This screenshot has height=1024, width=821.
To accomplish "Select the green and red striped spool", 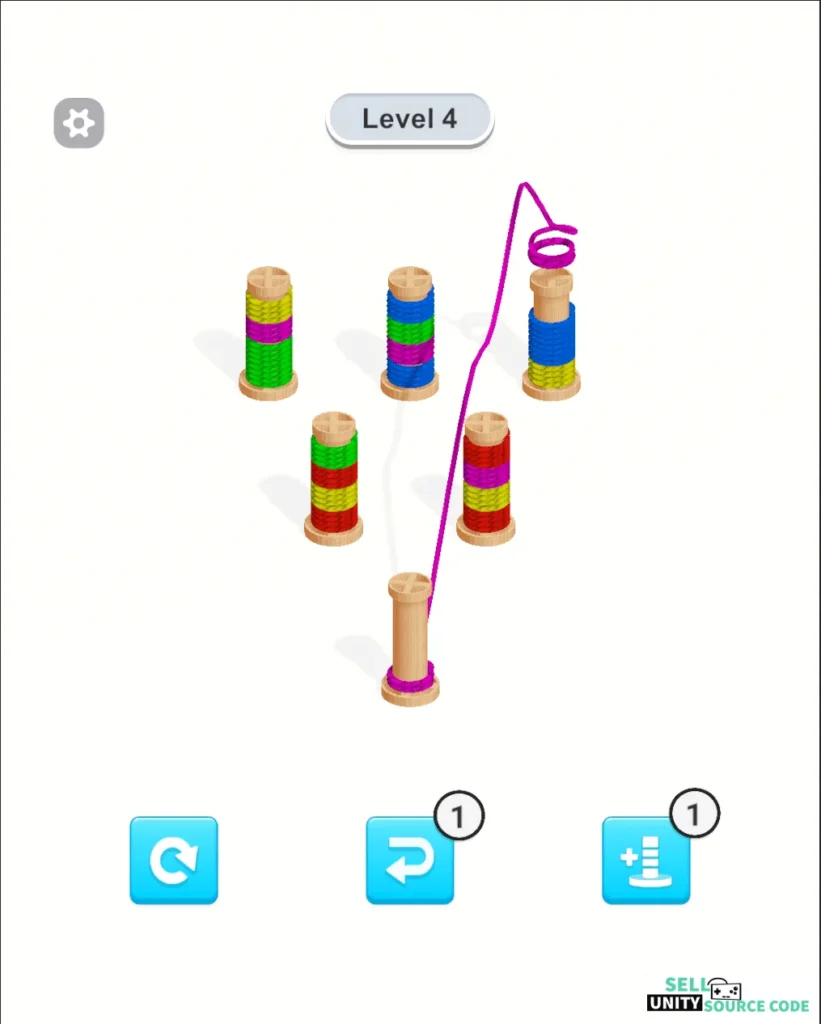I will [x=333, y=480].
